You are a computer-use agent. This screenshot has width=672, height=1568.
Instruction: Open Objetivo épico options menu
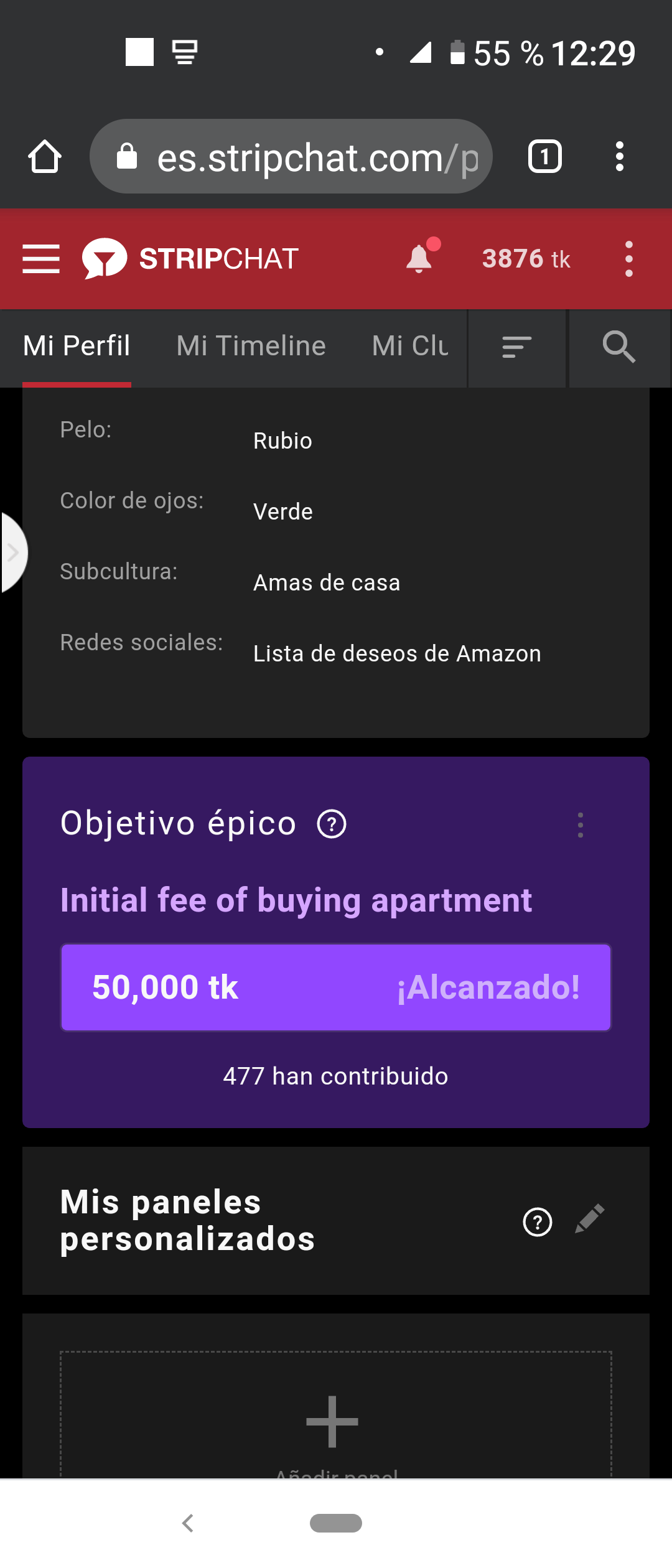[580, 825]
